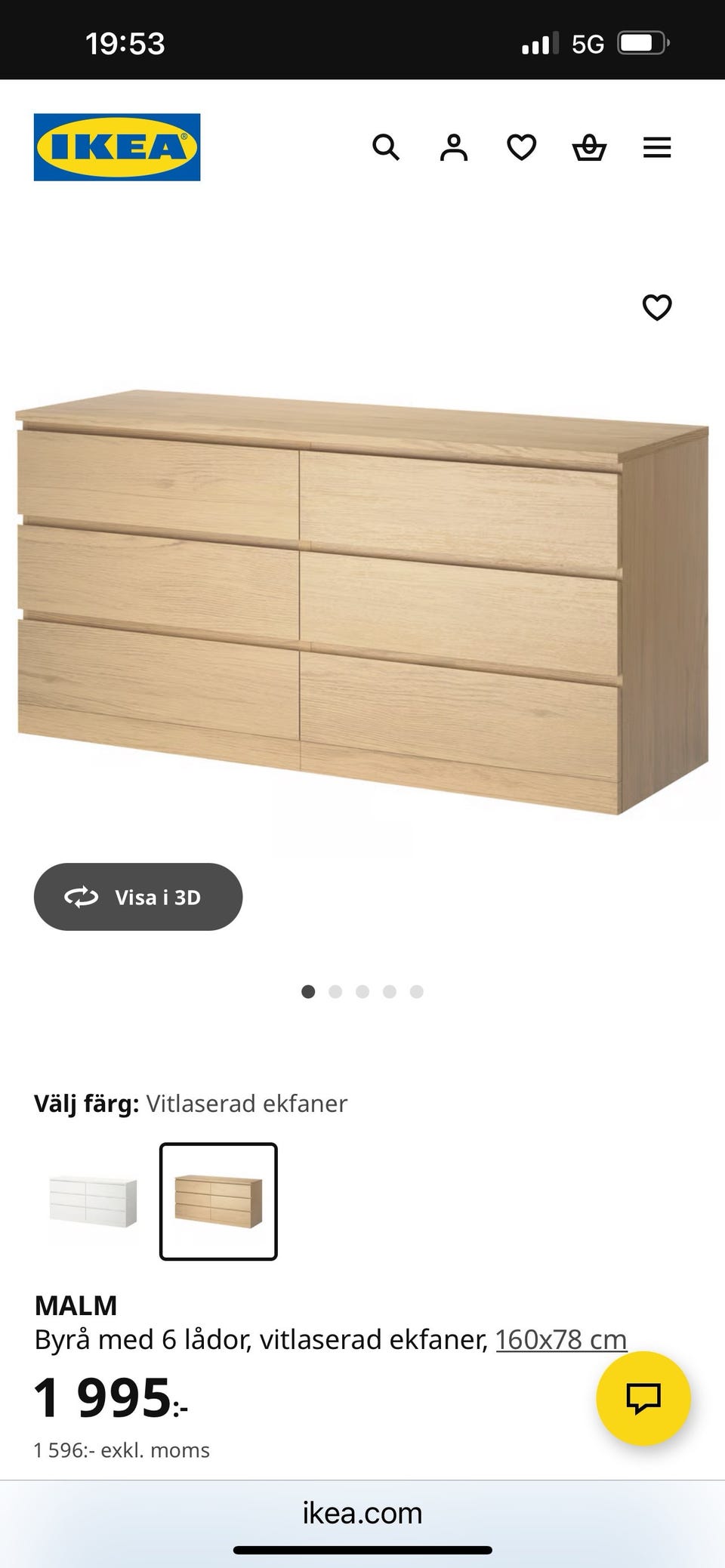Image resolution: width=725 pixels, height=1568 pixels.
Task: Open the hamburger navigation menu
Action: pos(656,147)
